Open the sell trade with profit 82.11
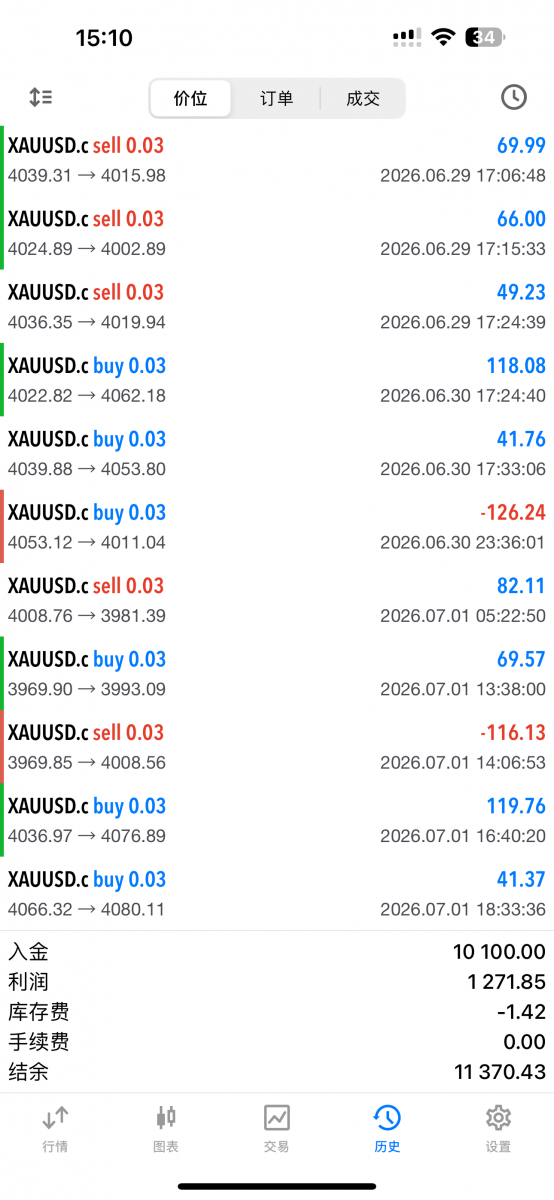 pos(277,600)
